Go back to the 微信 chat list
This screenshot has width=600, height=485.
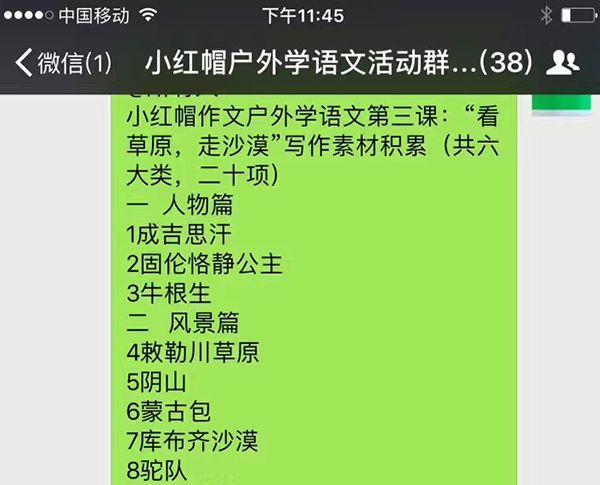coord(62,64)
